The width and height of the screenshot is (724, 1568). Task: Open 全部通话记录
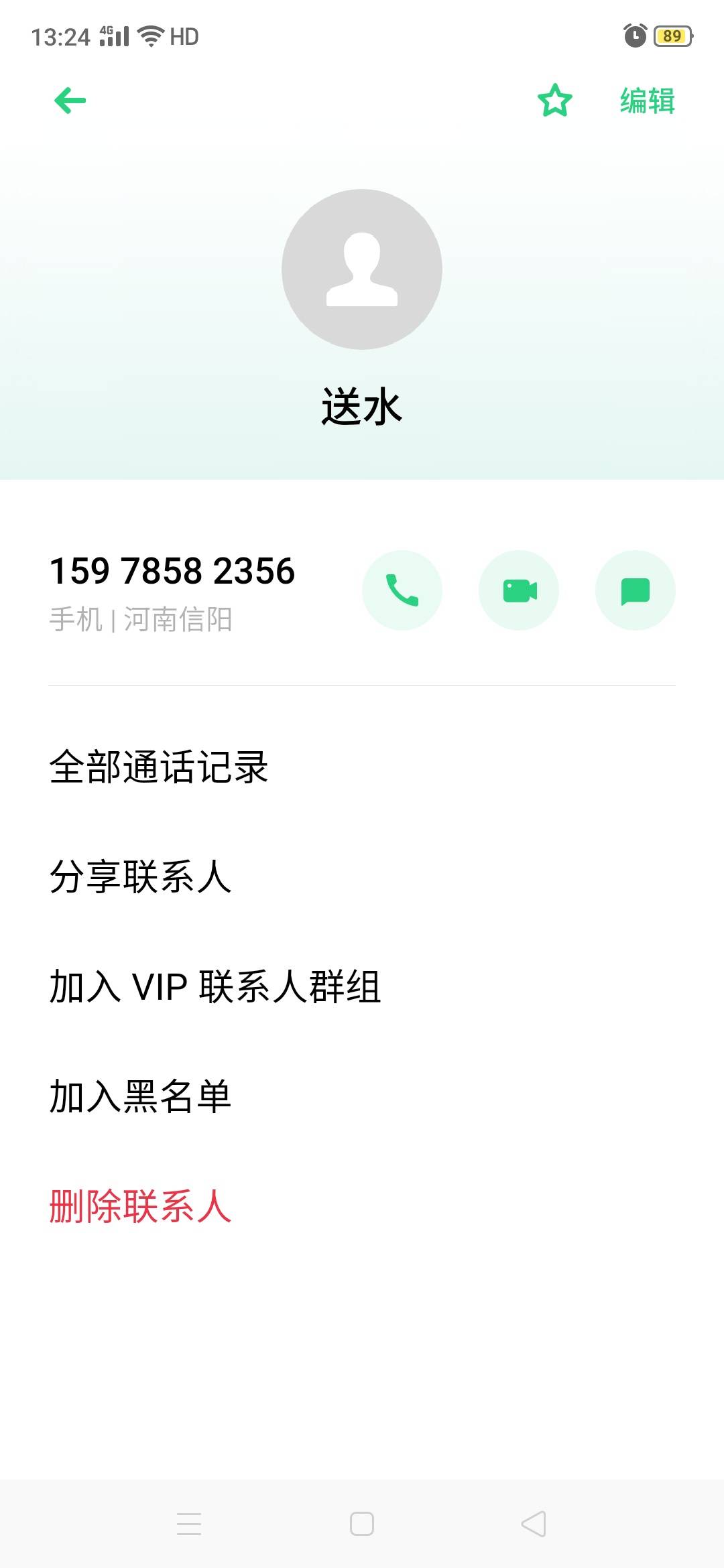point(159,767)
